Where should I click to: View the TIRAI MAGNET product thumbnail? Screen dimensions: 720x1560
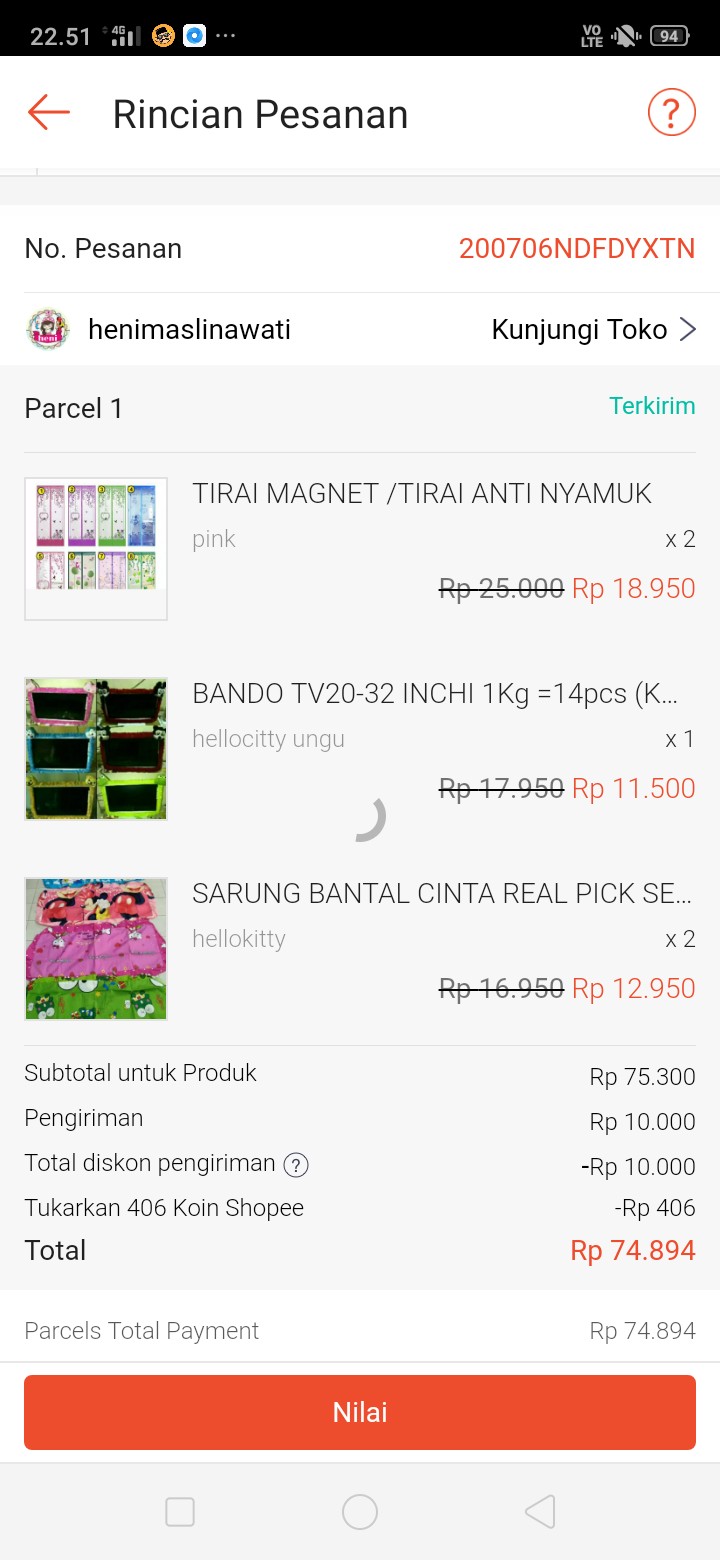pos(95,548)
